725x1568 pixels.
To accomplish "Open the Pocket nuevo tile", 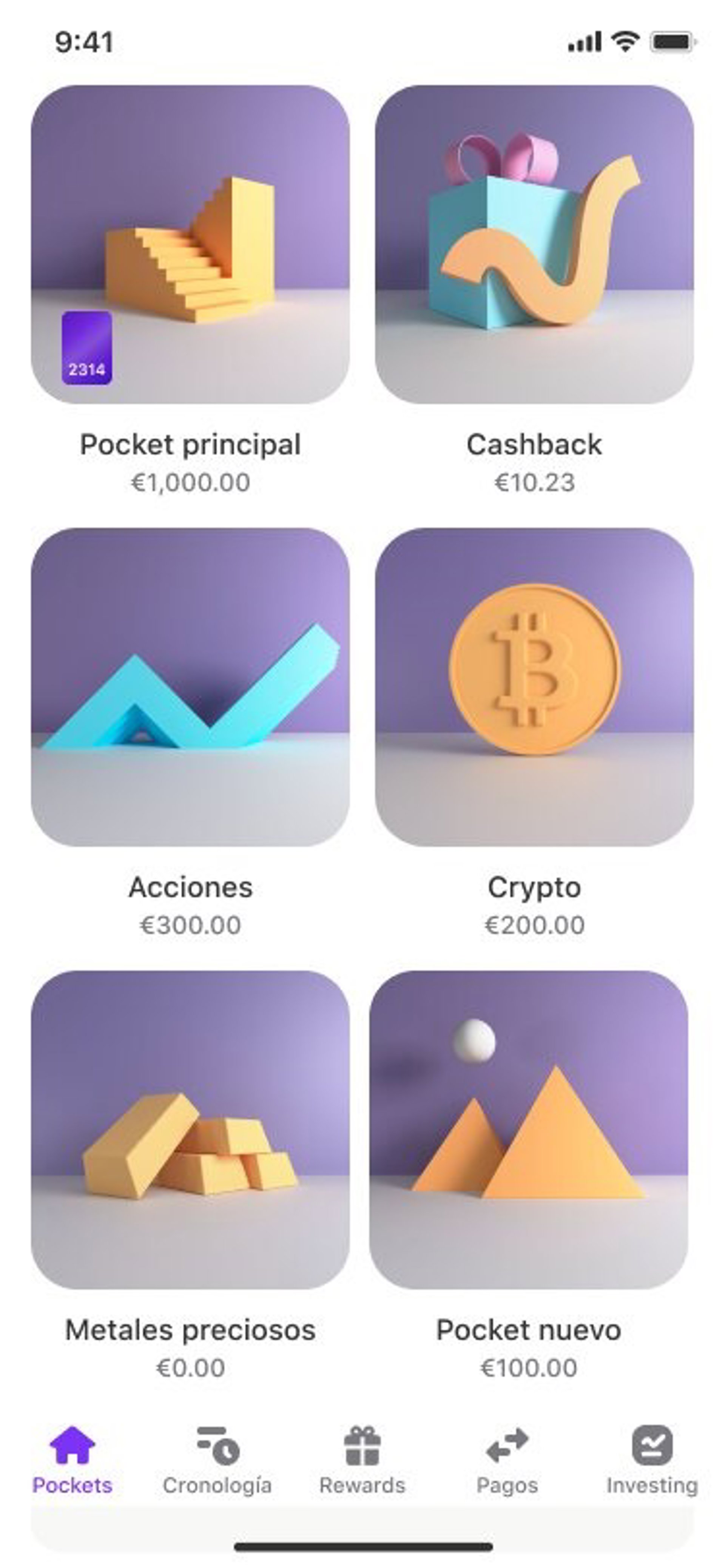I will coord(528,1130).
